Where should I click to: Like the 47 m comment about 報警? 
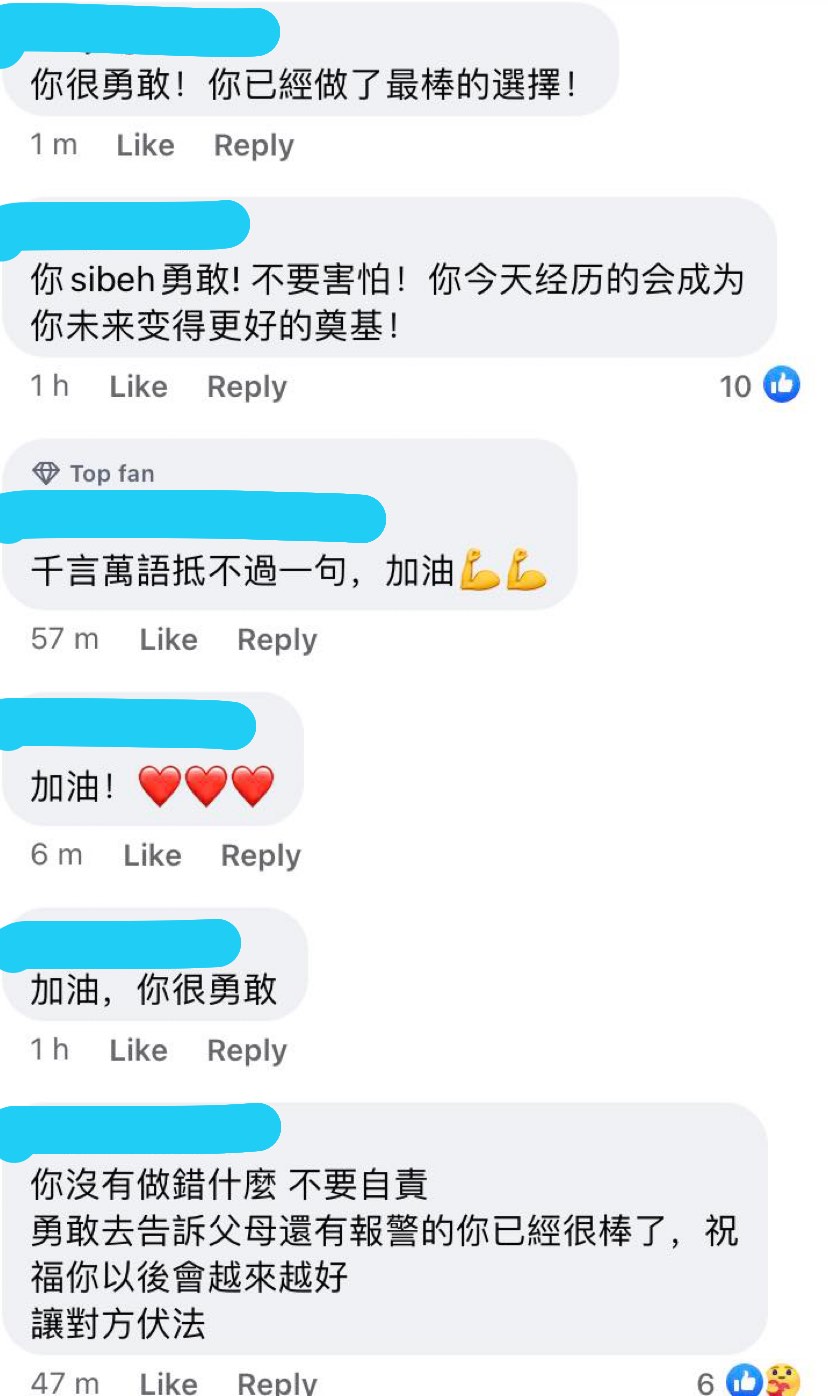(168, 1383)
